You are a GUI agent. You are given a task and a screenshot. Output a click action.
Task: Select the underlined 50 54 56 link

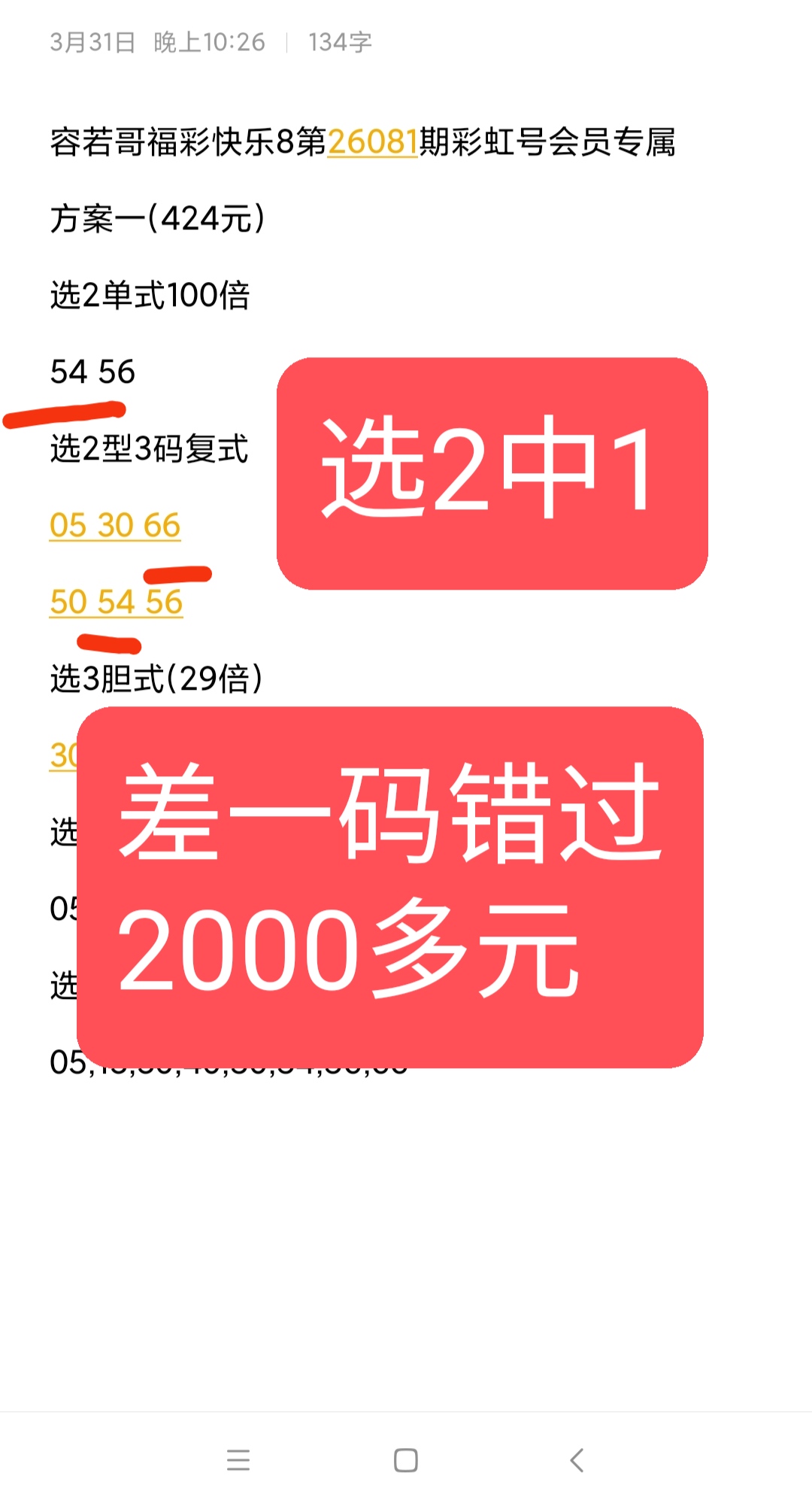tap(117, 602)
